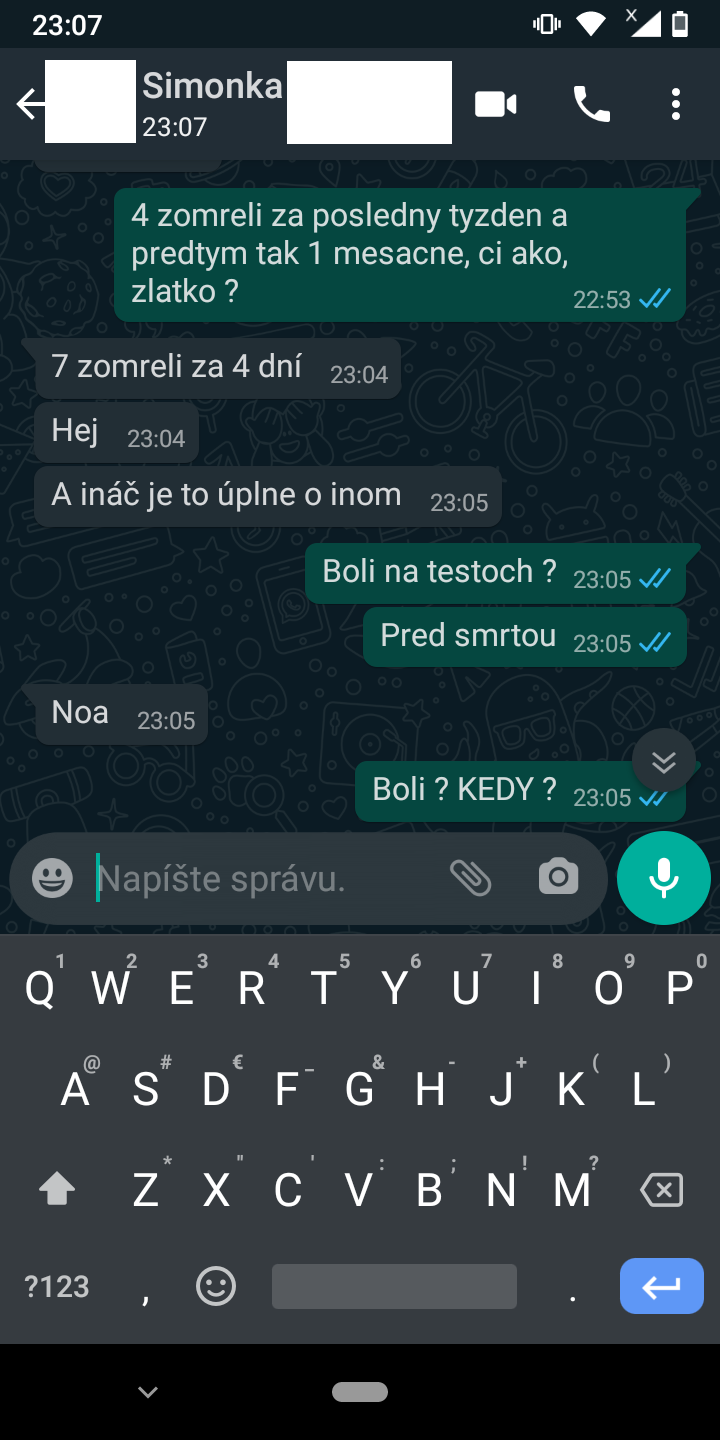
Task: Open Simonka's contact info
Action: click(x=212, y=104)
